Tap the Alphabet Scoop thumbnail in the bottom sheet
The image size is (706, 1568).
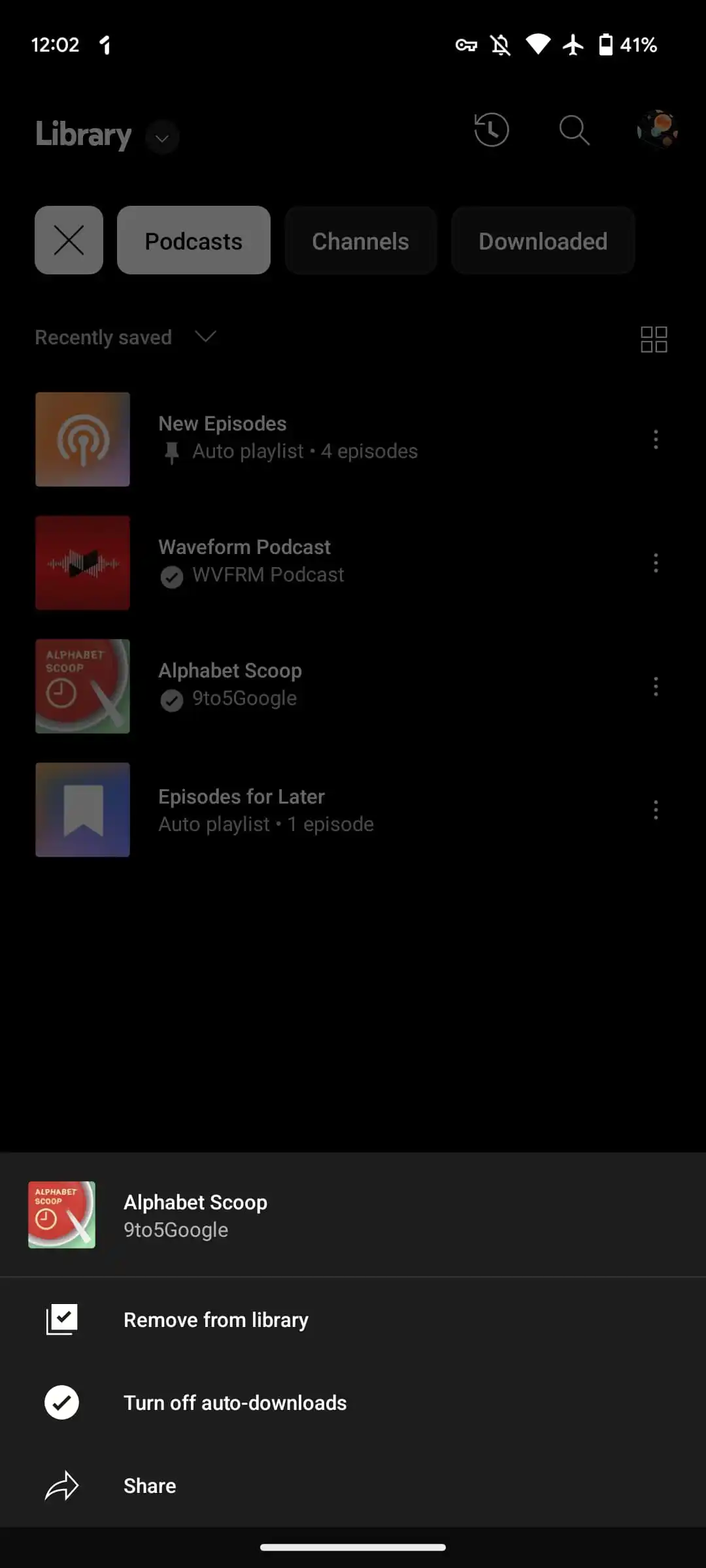click(61, 1215)
